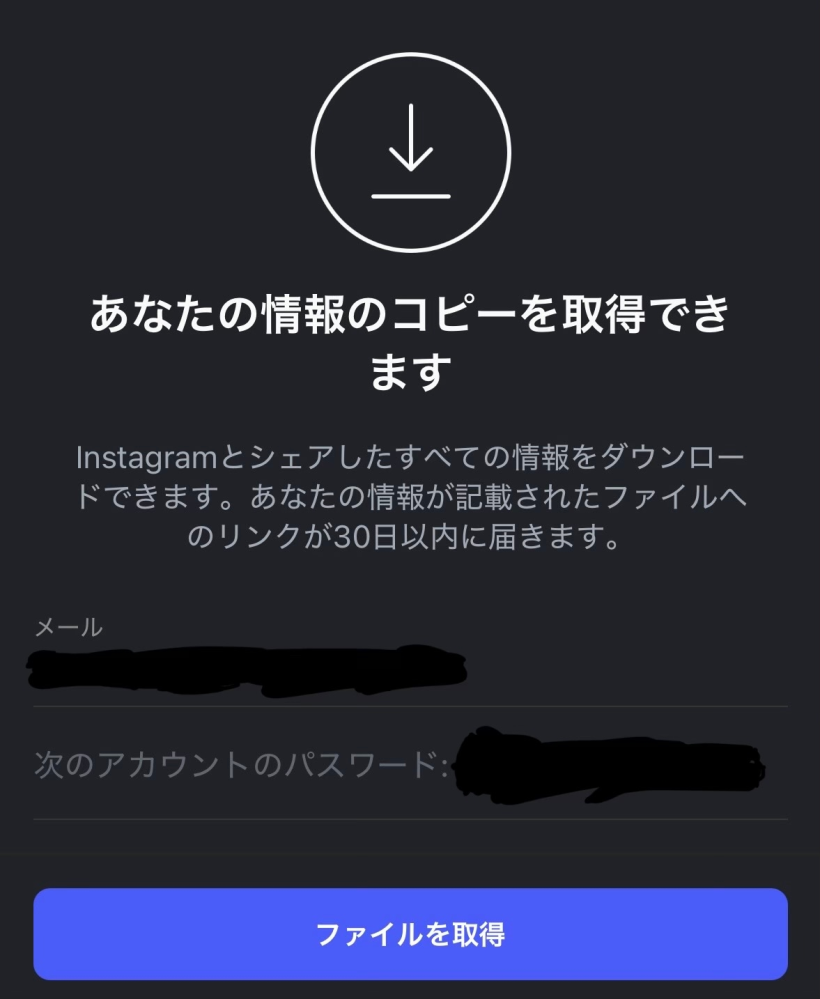Viewport: 820px width, 999px height.
Task: Click the divider line below the email row
Action: 410,706
